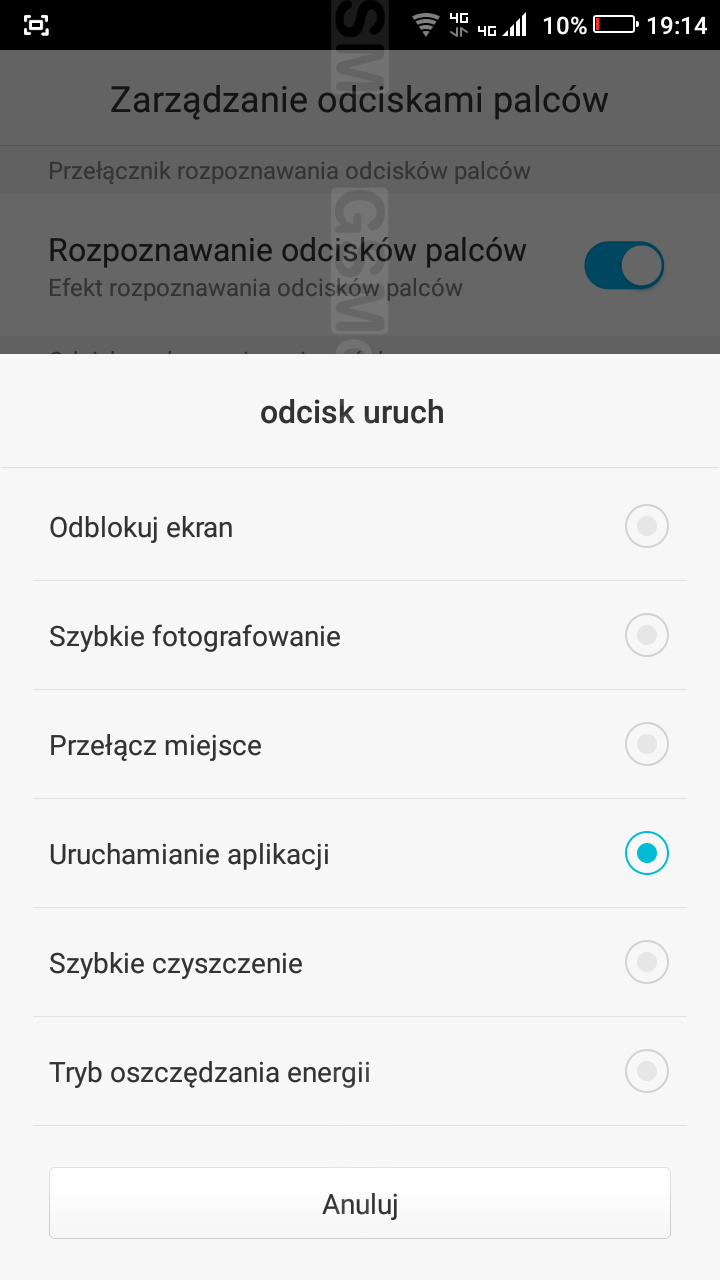Pick the Przełącz miejsce option
This screenshot has height=1280, width=720.
[x=360, y=744]
